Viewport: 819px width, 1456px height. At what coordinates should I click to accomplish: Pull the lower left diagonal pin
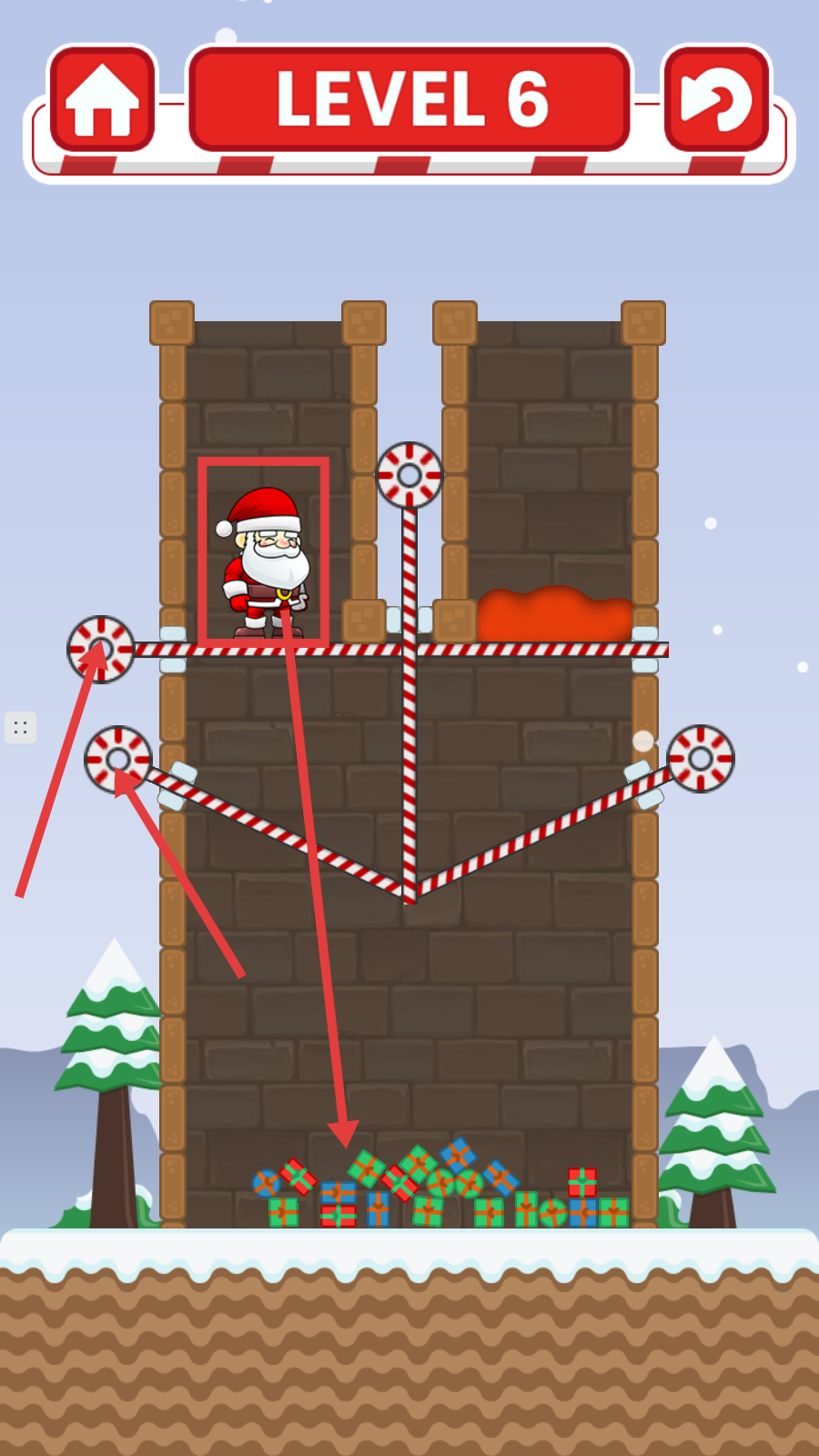(x=118, y=759)
